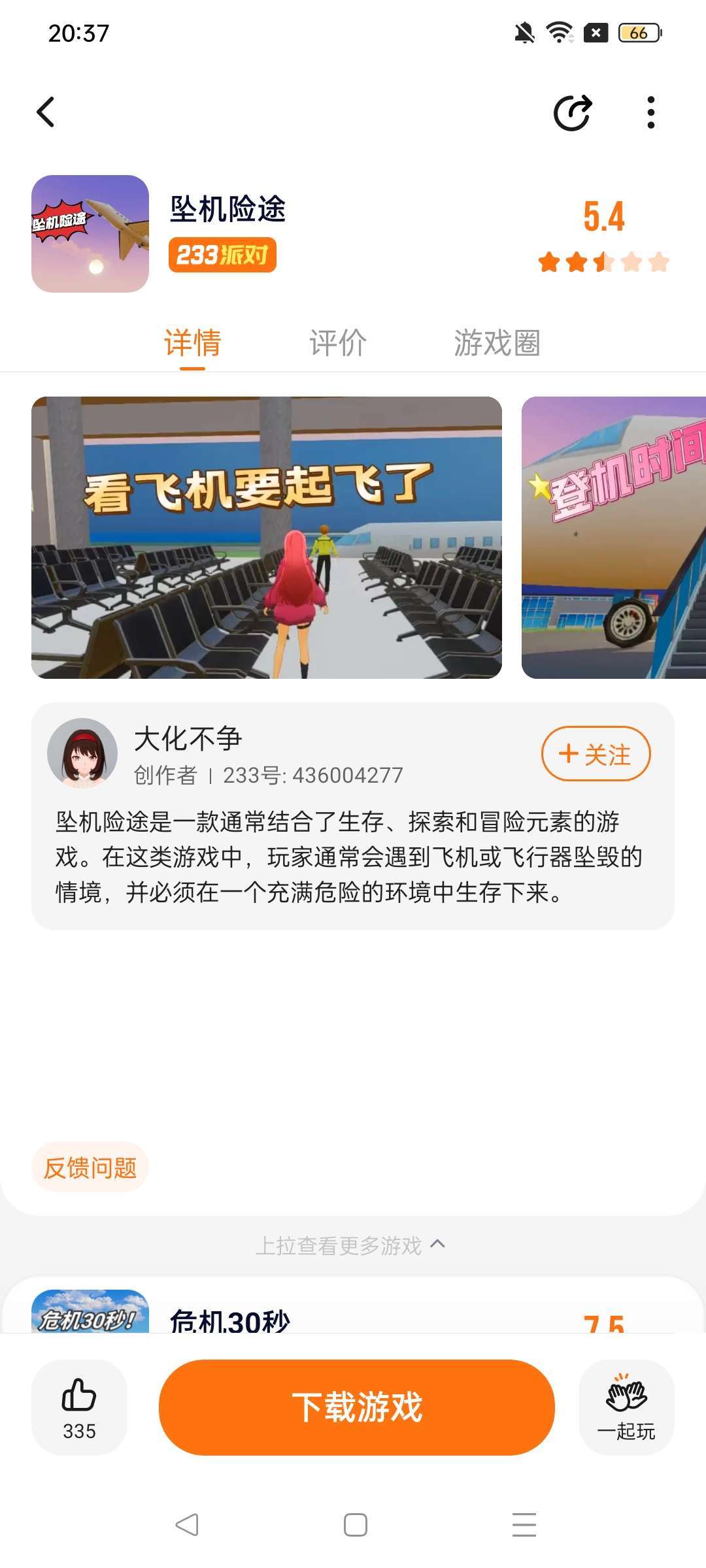Select the 详情 tab
The height and width of the screenshot is (1568, 706).
pos(192,343)
